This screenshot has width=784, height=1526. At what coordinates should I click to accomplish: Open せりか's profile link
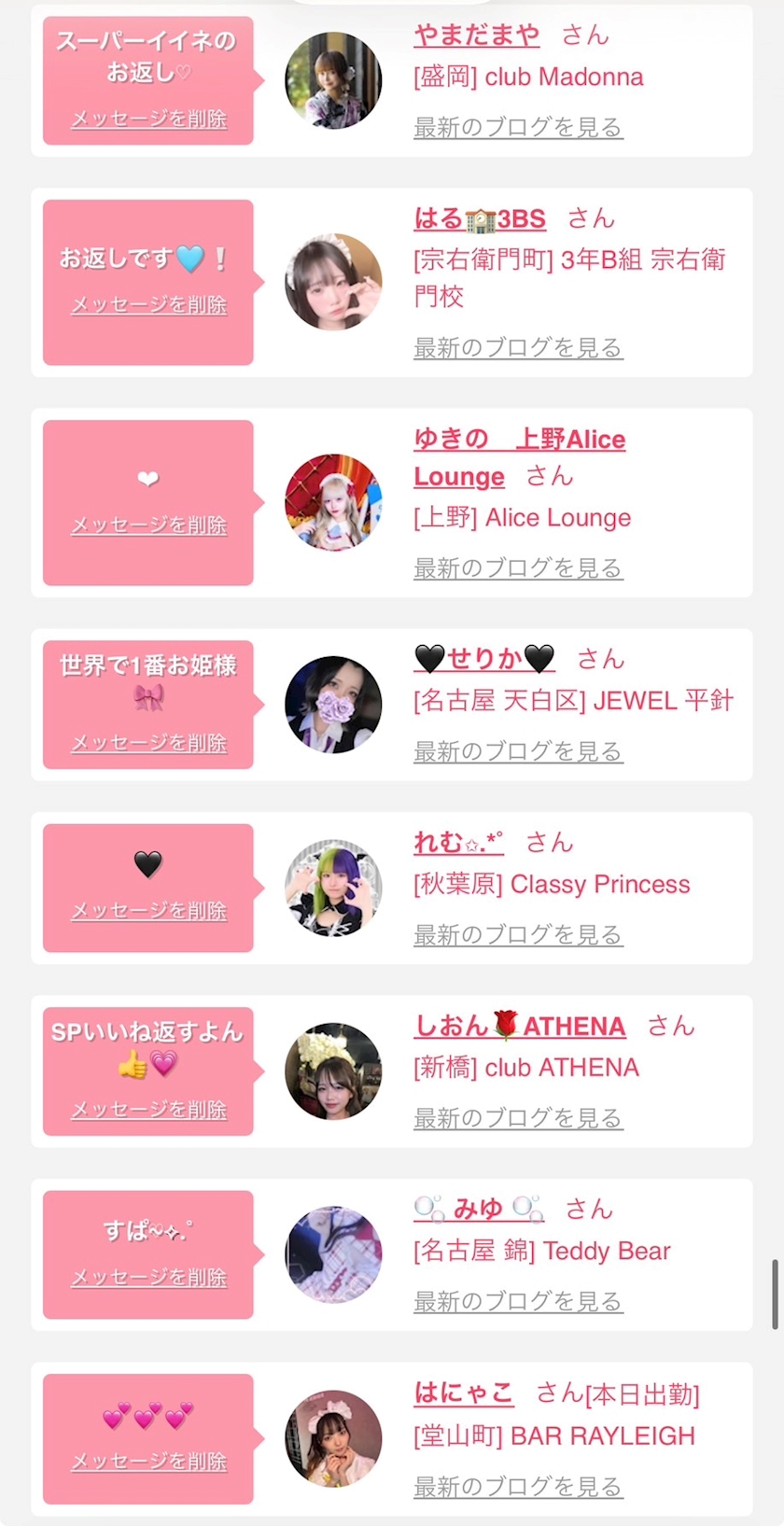pyautogui.click(x=484, y=659)
